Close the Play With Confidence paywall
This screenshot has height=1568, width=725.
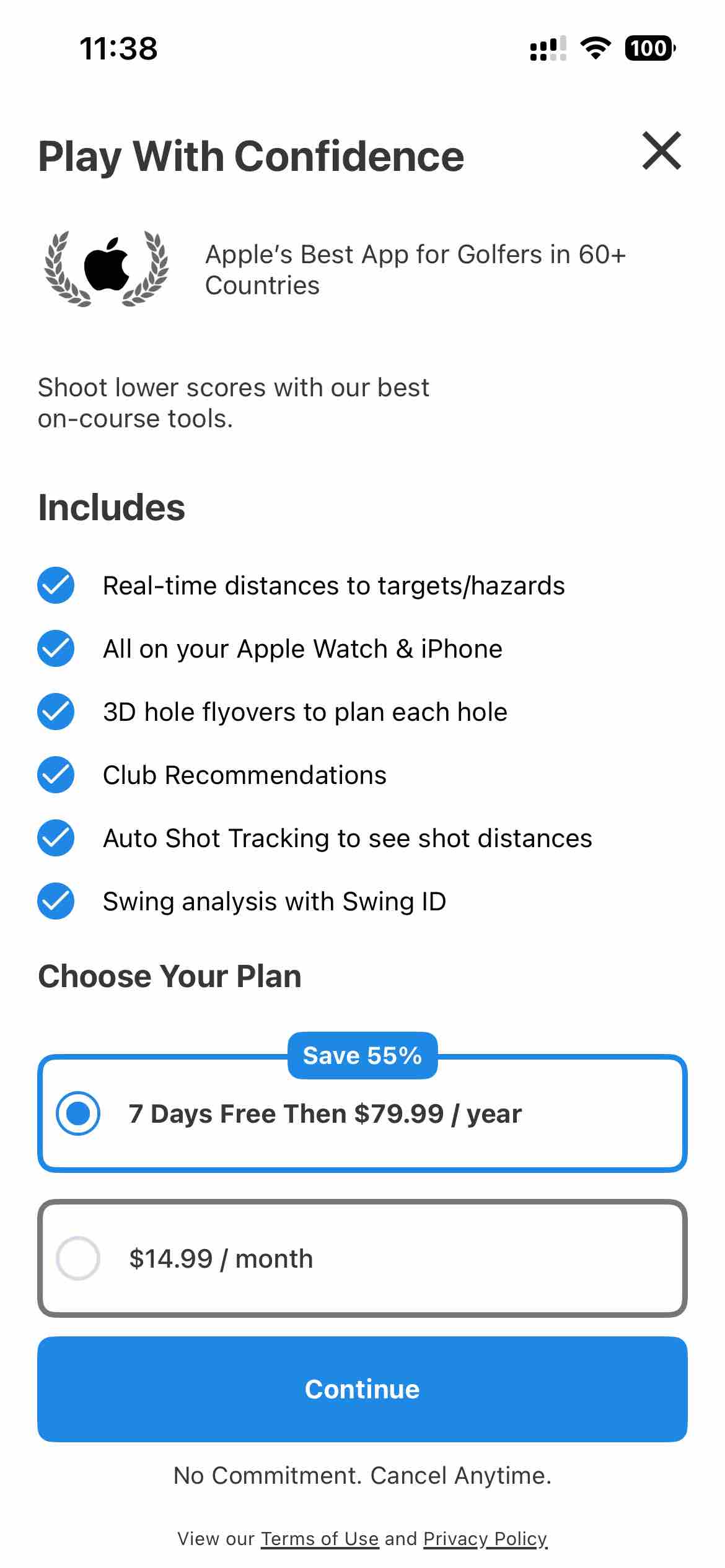[661, 150]
